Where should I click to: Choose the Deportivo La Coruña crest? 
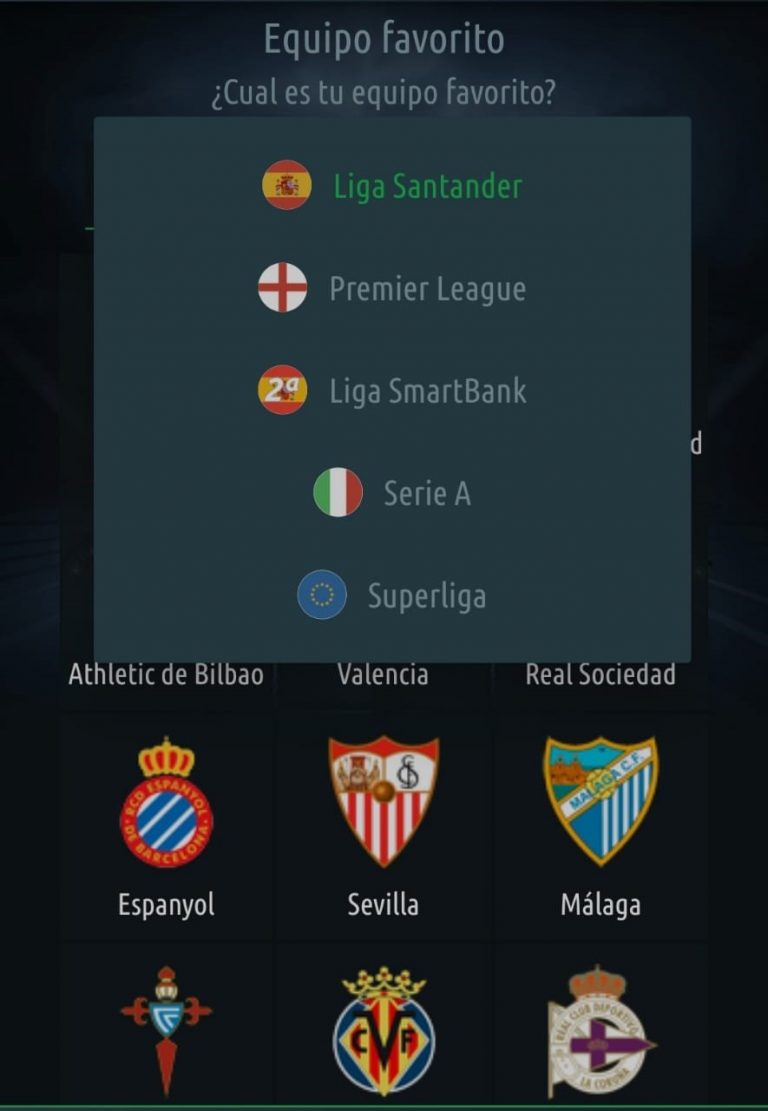[600, 1030]
